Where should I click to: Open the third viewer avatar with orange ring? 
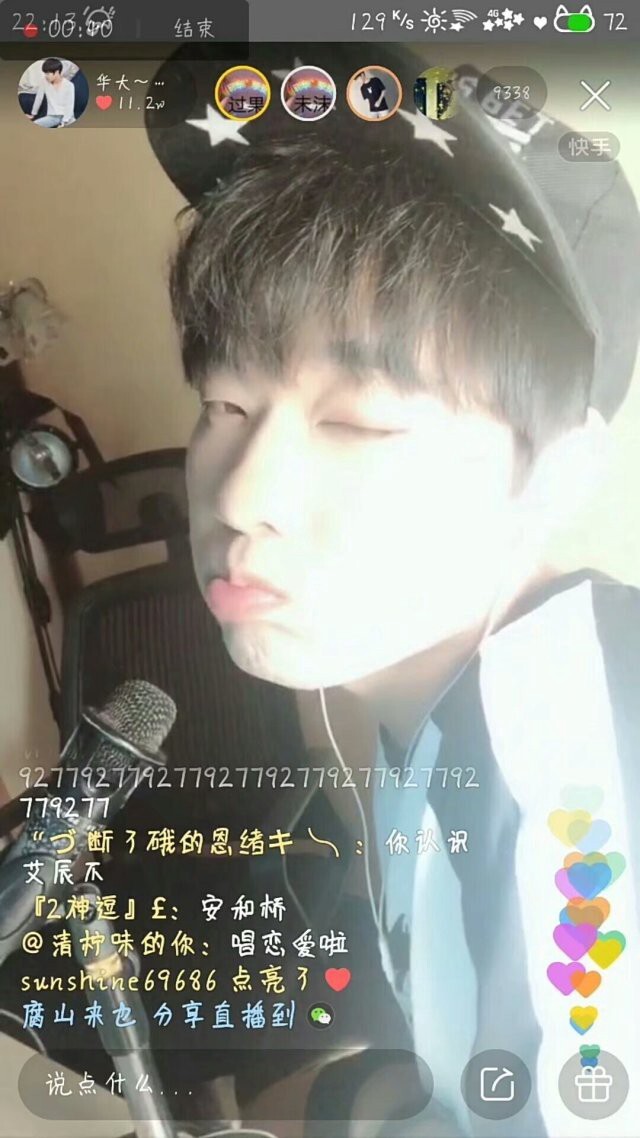click(x=374, y=93)
